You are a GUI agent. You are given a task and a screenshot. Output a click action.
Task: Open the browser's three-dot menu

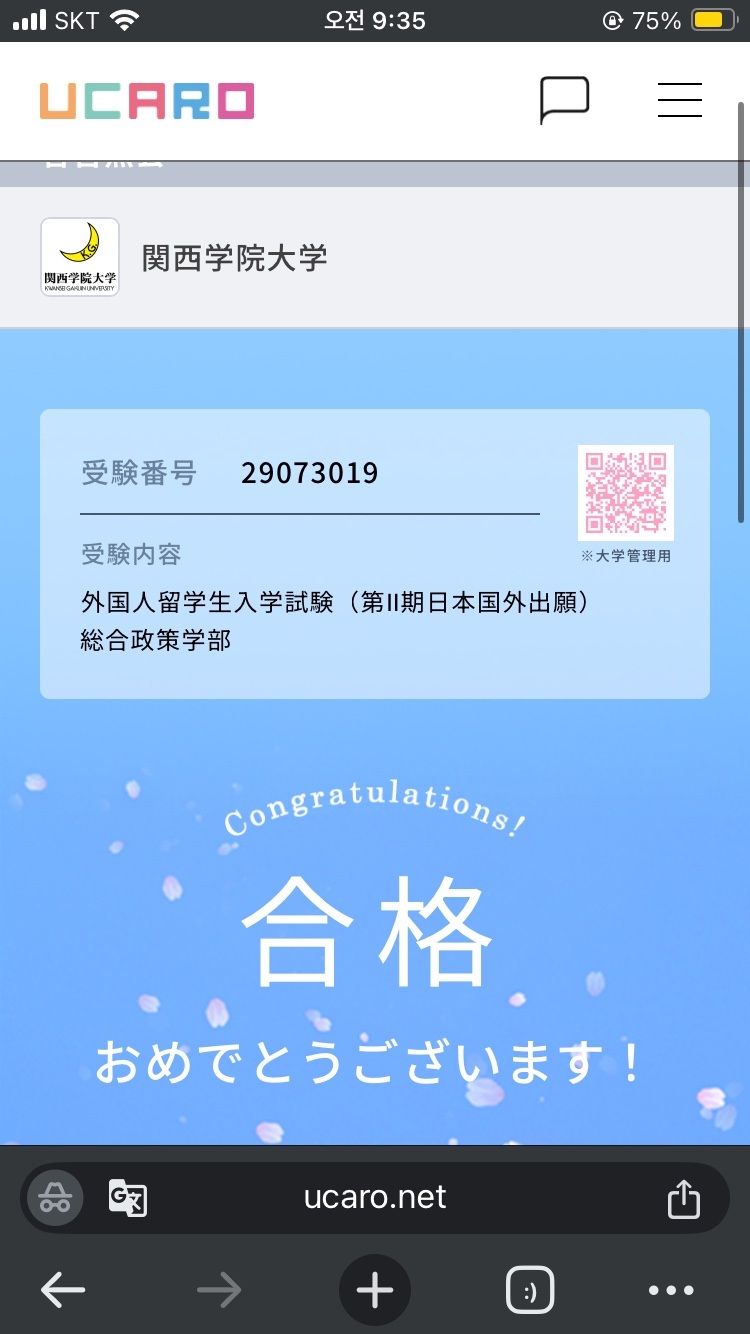pos(671,1291)
